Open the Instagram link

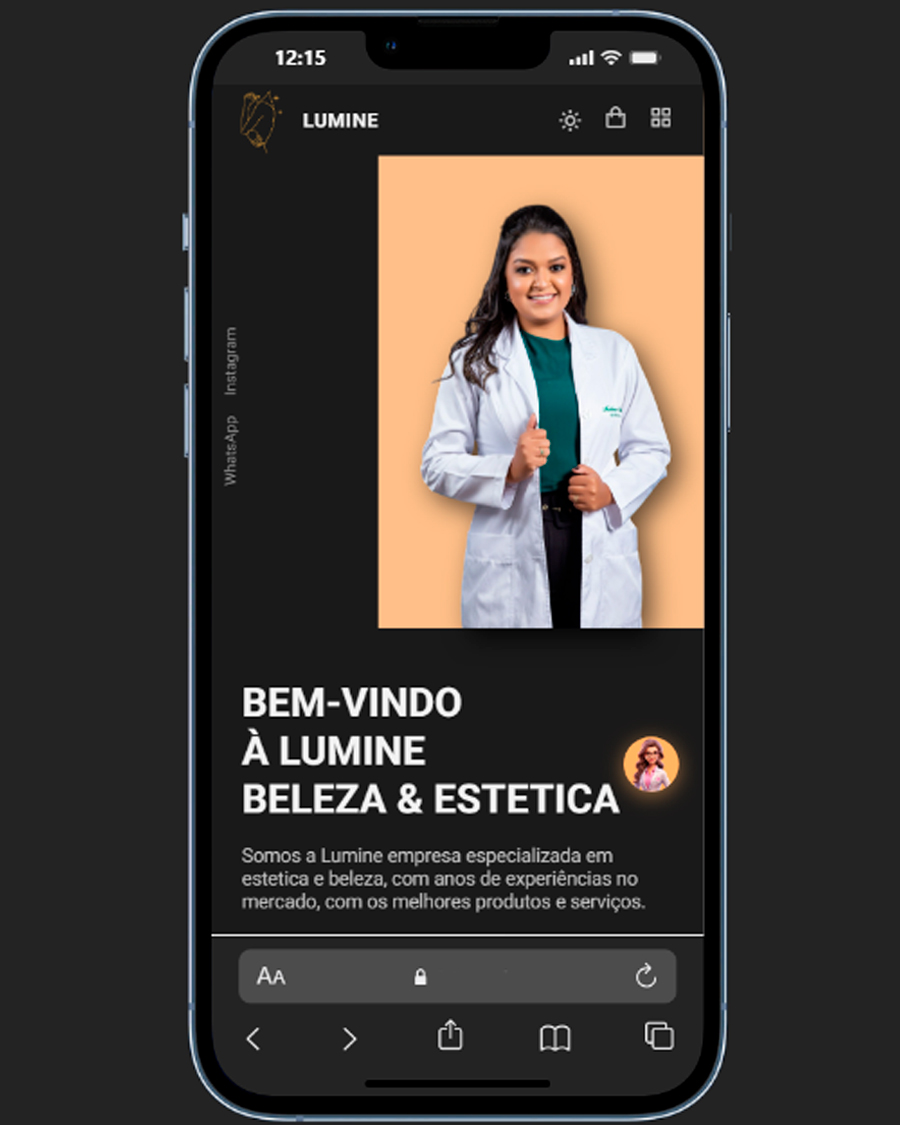(x=231, y=361)
